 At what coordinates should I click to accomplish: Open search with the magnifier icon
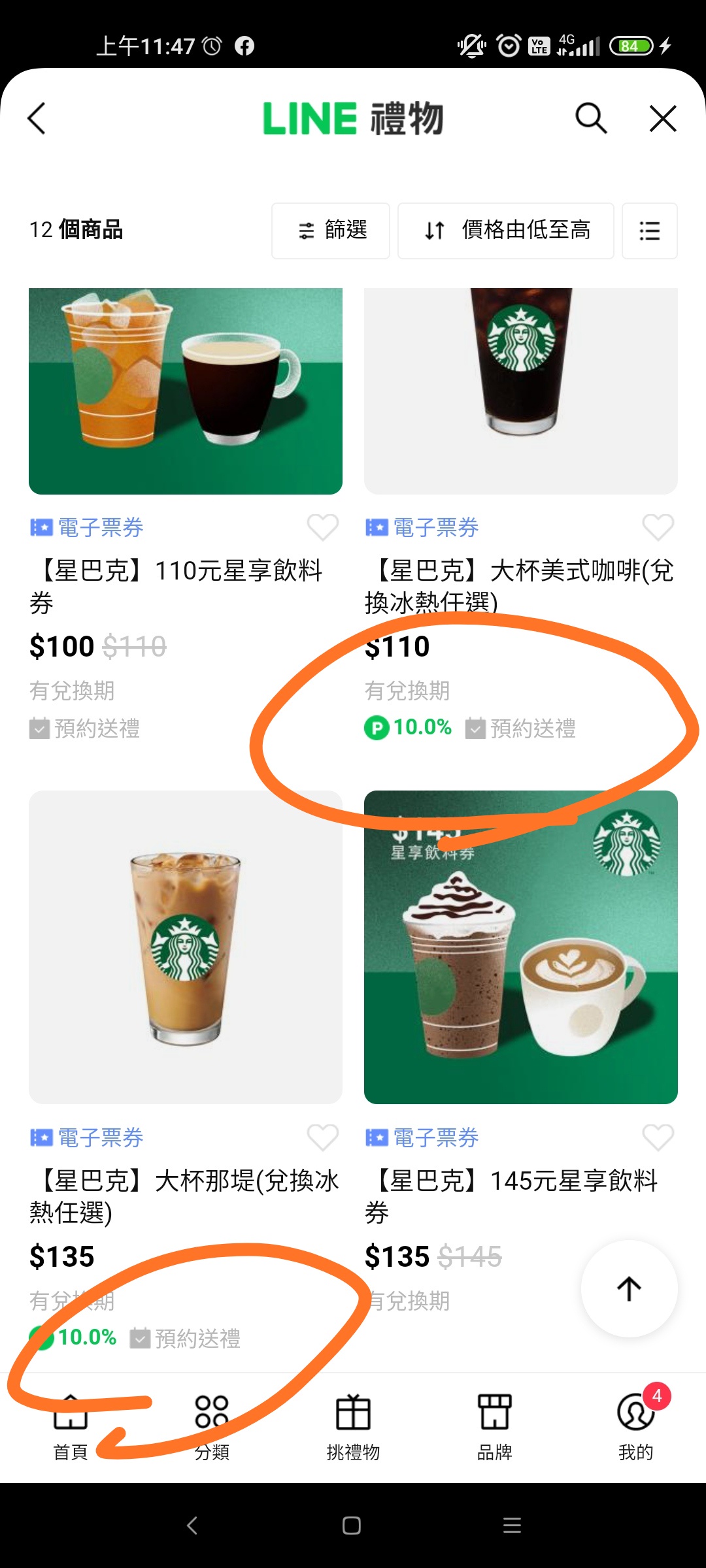pyautogui.click(x=591, y=119)
